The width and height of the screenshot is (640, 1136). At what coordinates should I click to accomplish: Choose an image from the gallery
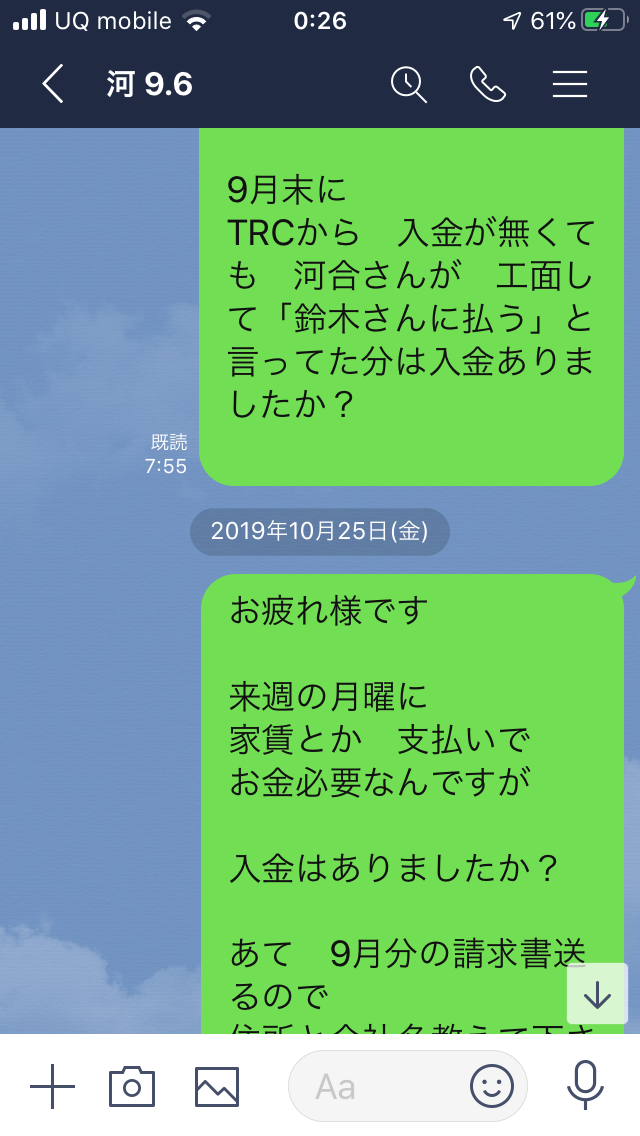[216, 1086]
